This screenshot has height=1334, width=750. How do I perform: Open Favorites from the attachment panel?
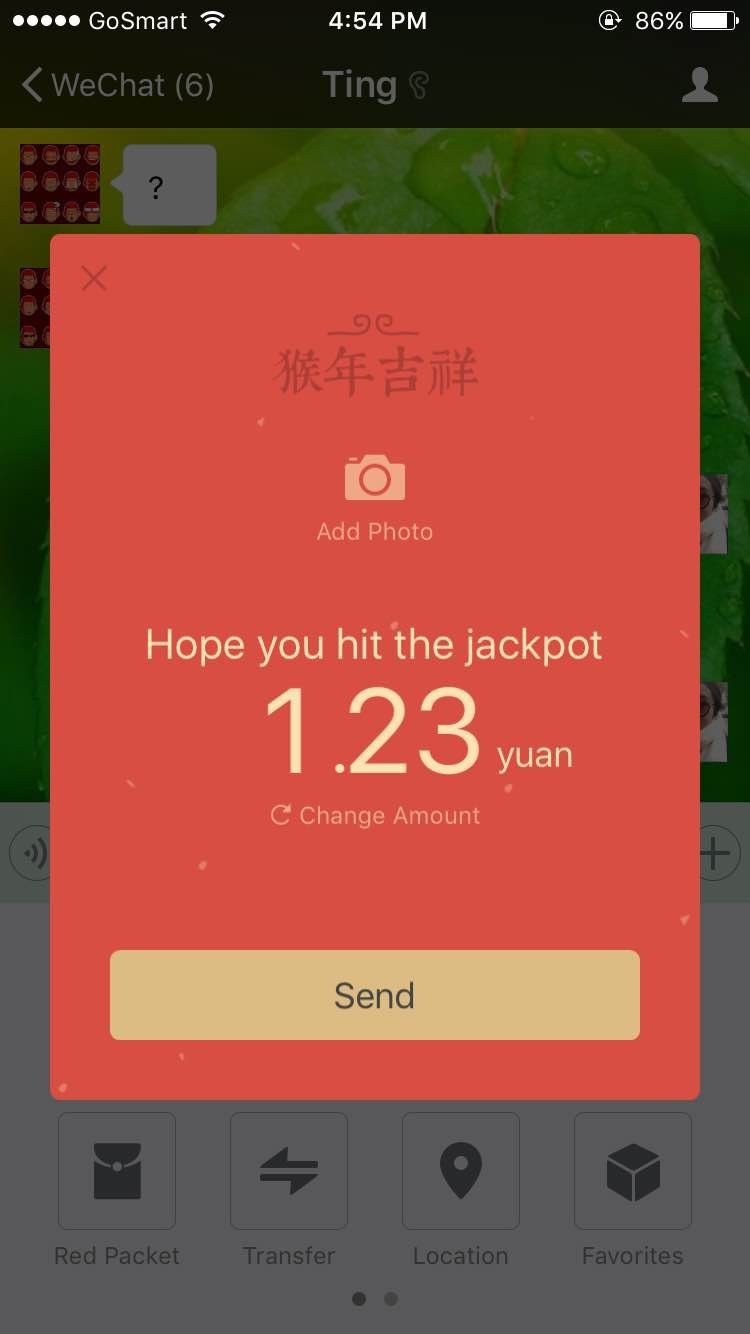[633, 1171]
